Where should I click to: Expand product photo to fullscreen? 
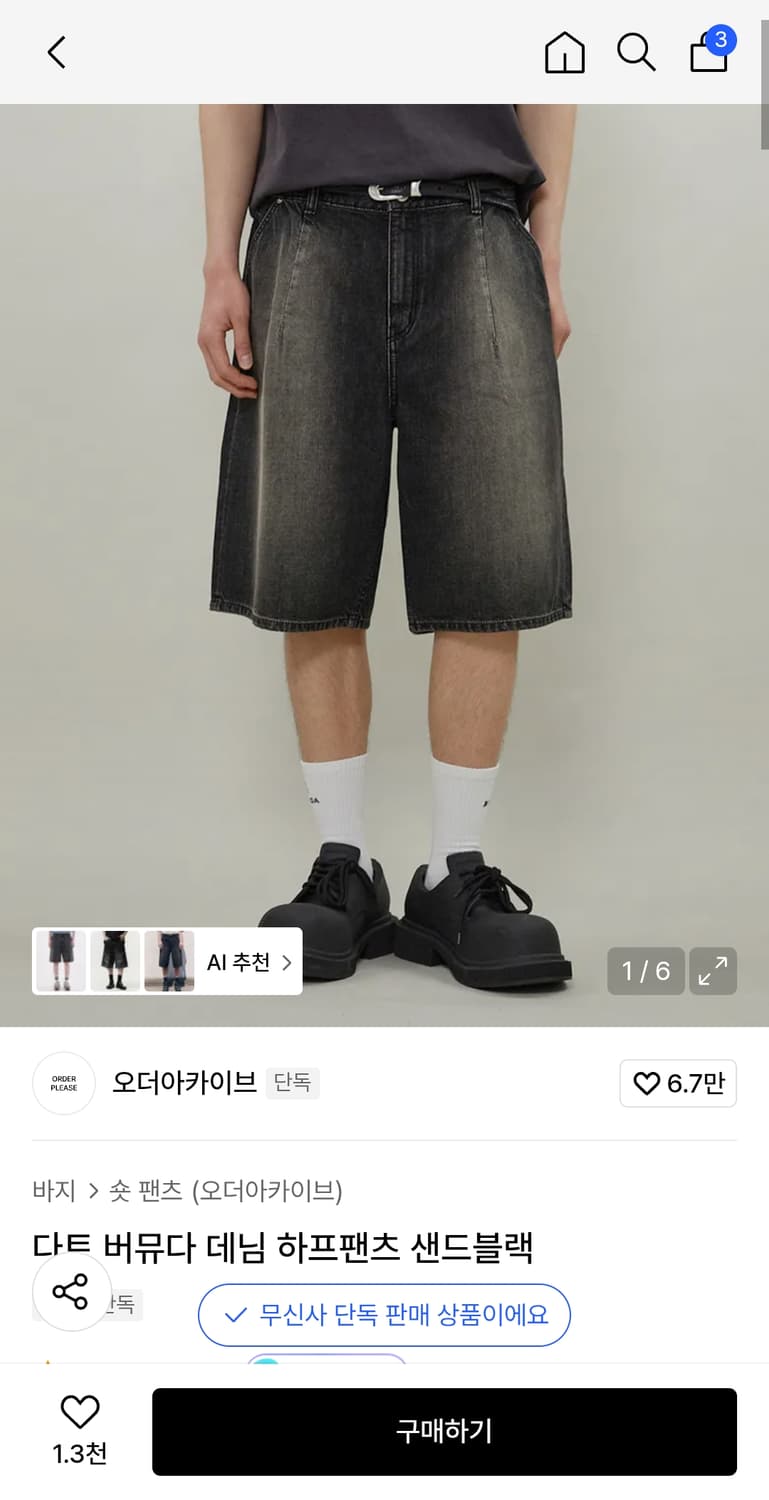click(x=713, y=971)
